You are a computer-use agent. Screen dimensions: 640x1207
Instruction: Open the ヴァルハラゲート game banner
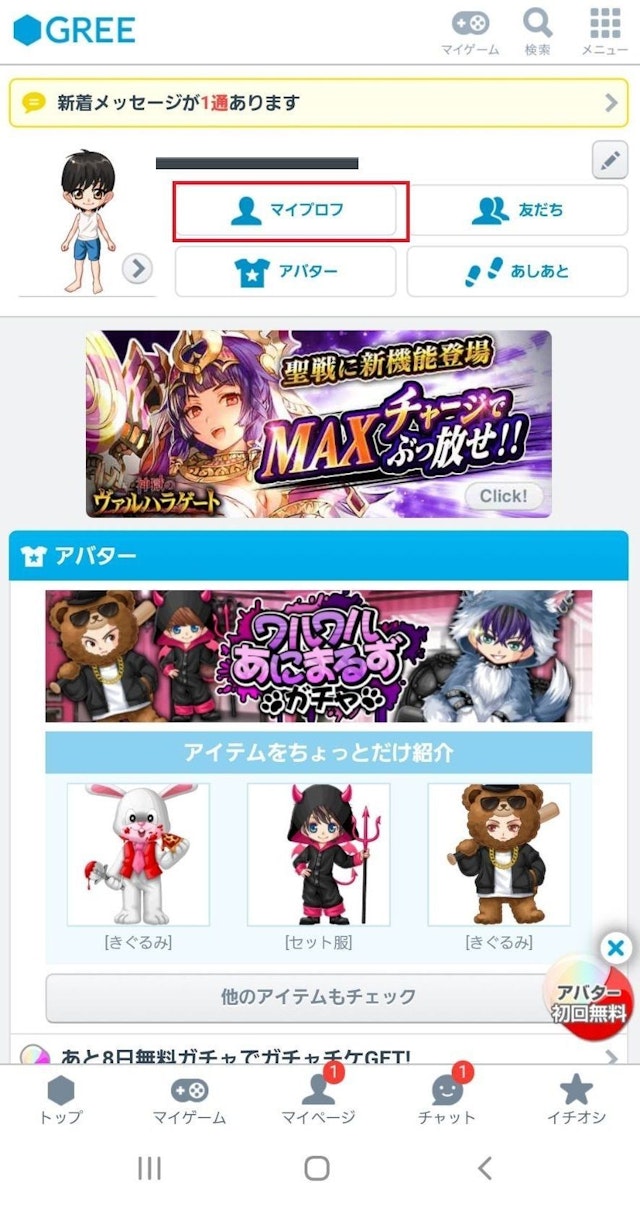(319, 423)
